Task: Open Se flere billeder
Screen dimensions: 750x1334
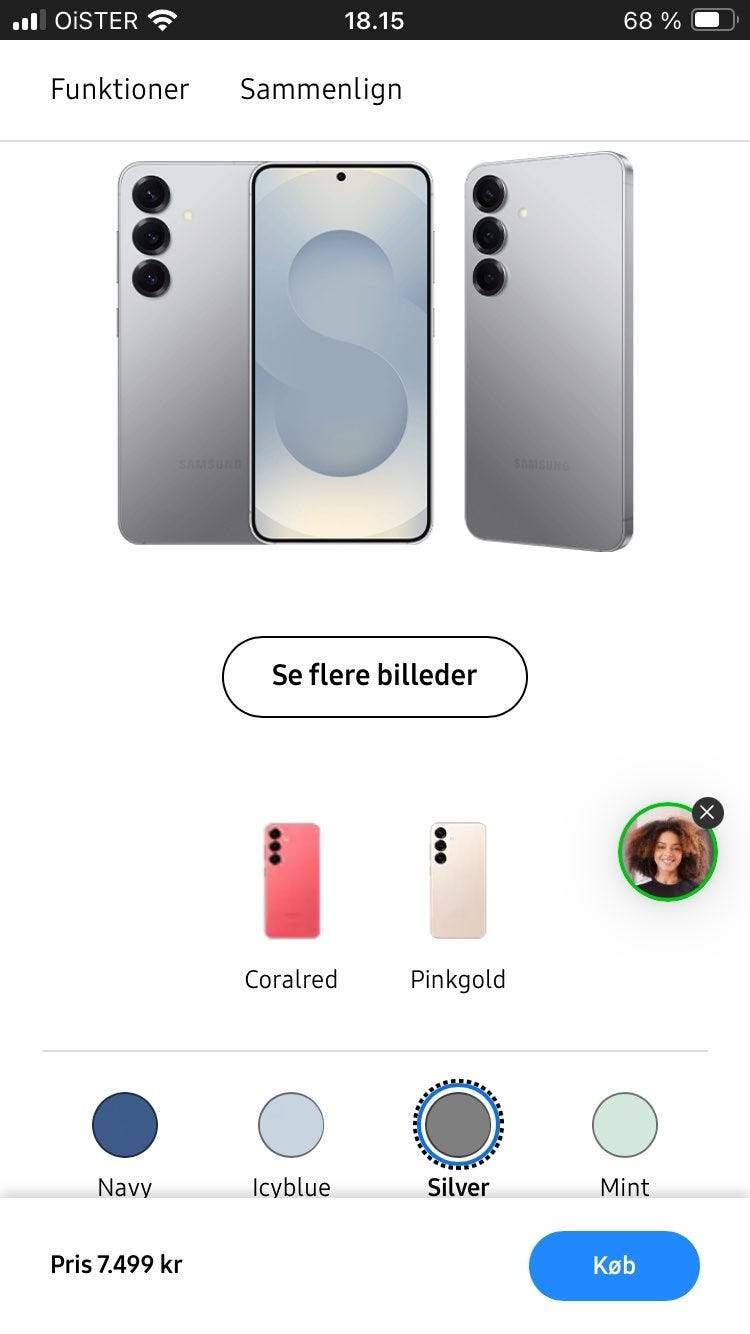Action: click(x=374, y=676)
